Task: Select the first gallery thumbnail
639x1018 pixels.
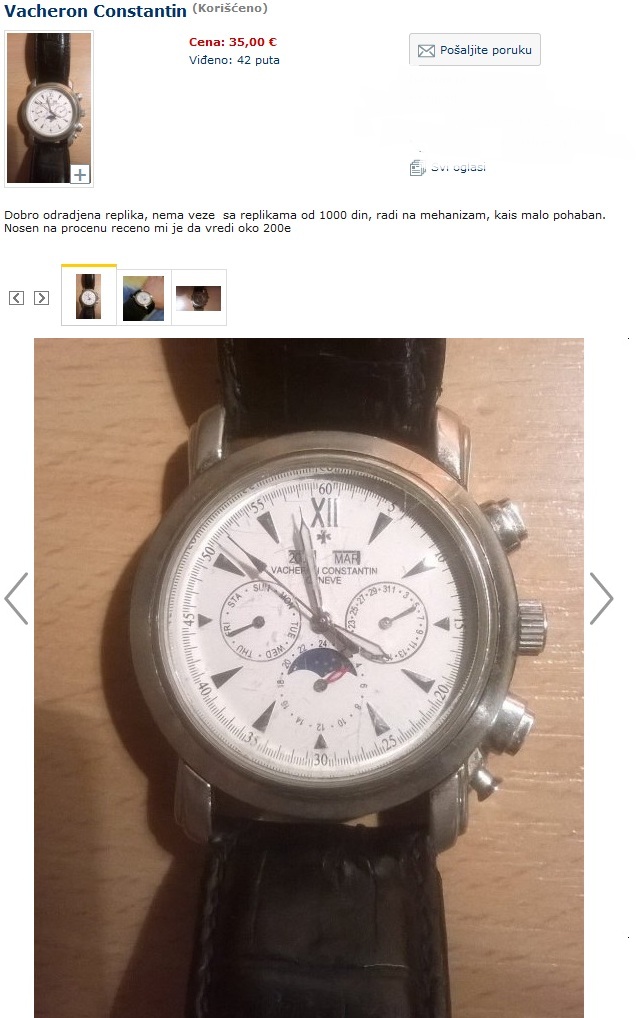Action: point(89,297)
